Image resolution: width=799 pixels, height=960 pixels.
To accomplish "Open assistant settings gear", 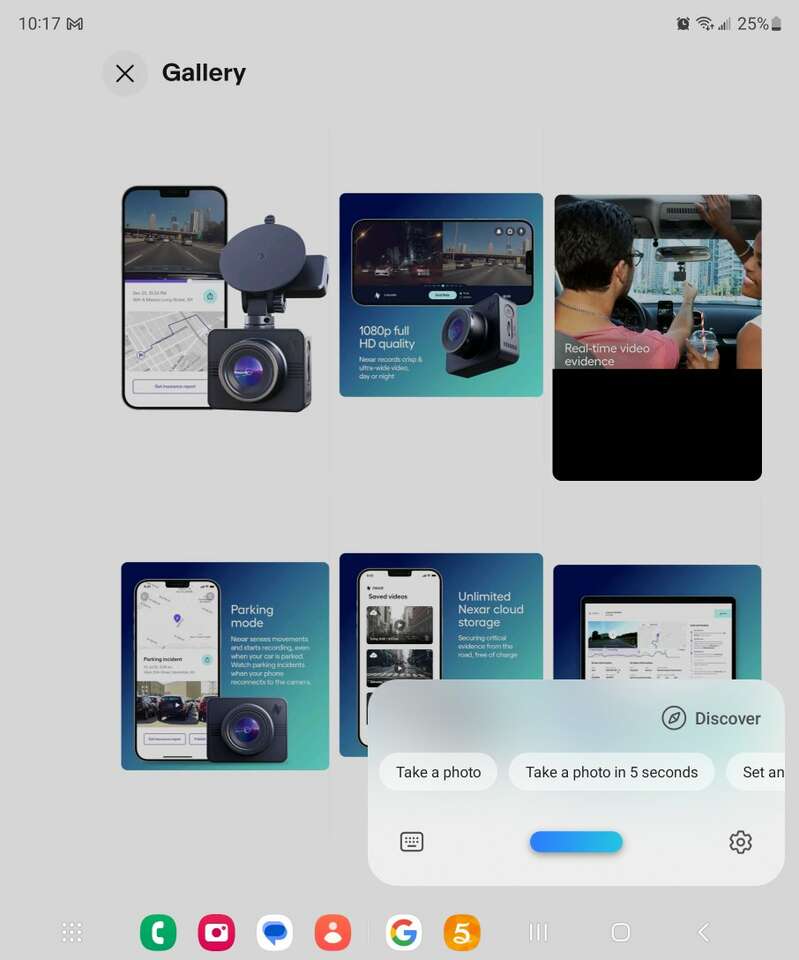I will click(740, 842).
